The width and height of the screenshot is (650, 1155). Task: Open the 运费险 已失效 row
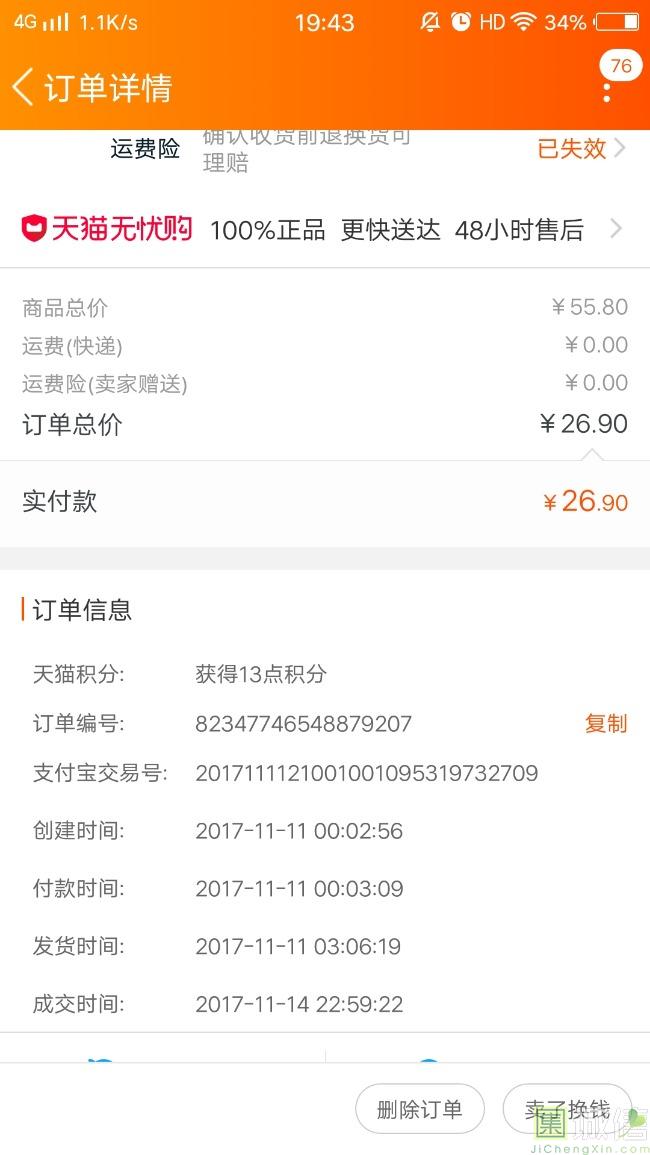325,151
